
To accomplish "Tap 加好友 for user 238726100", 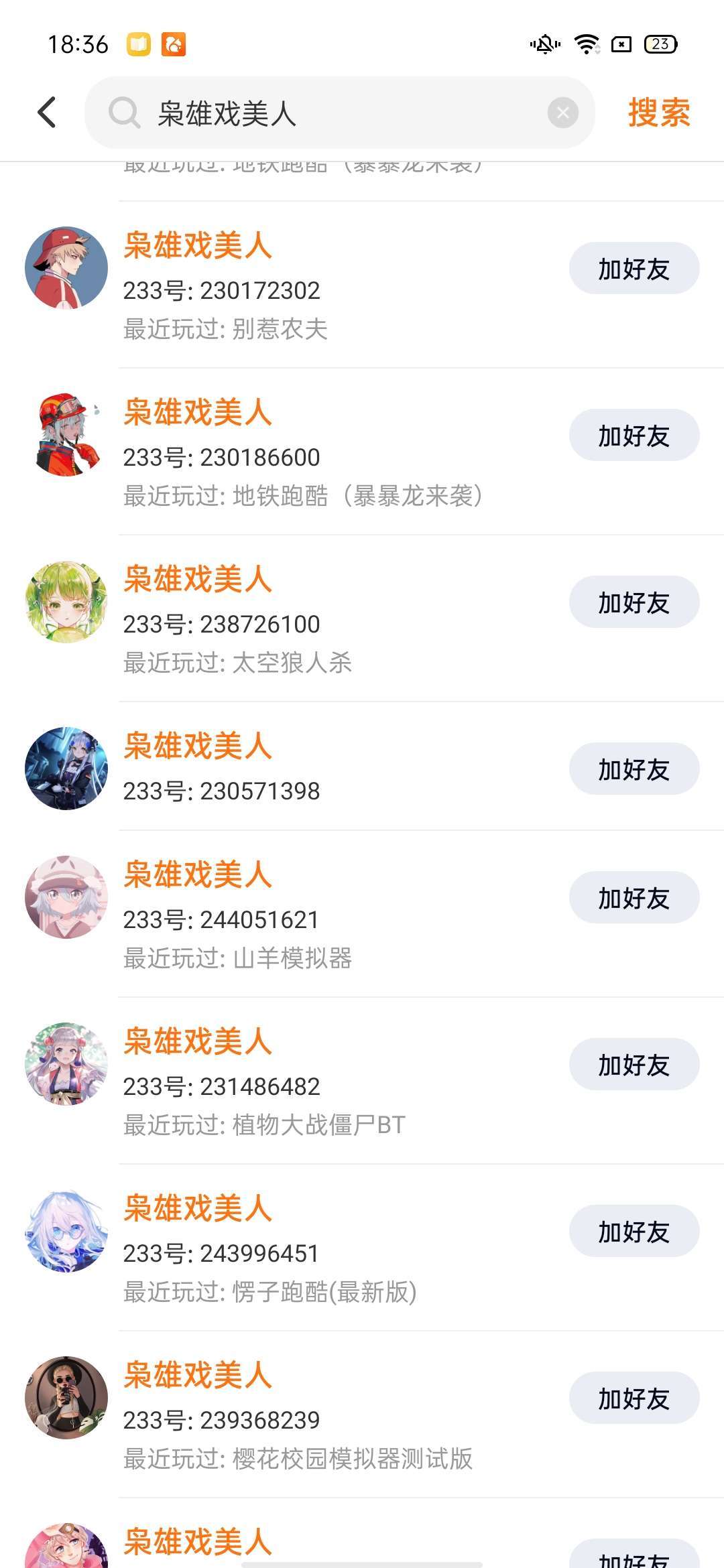I will click(x=633, y=602).
